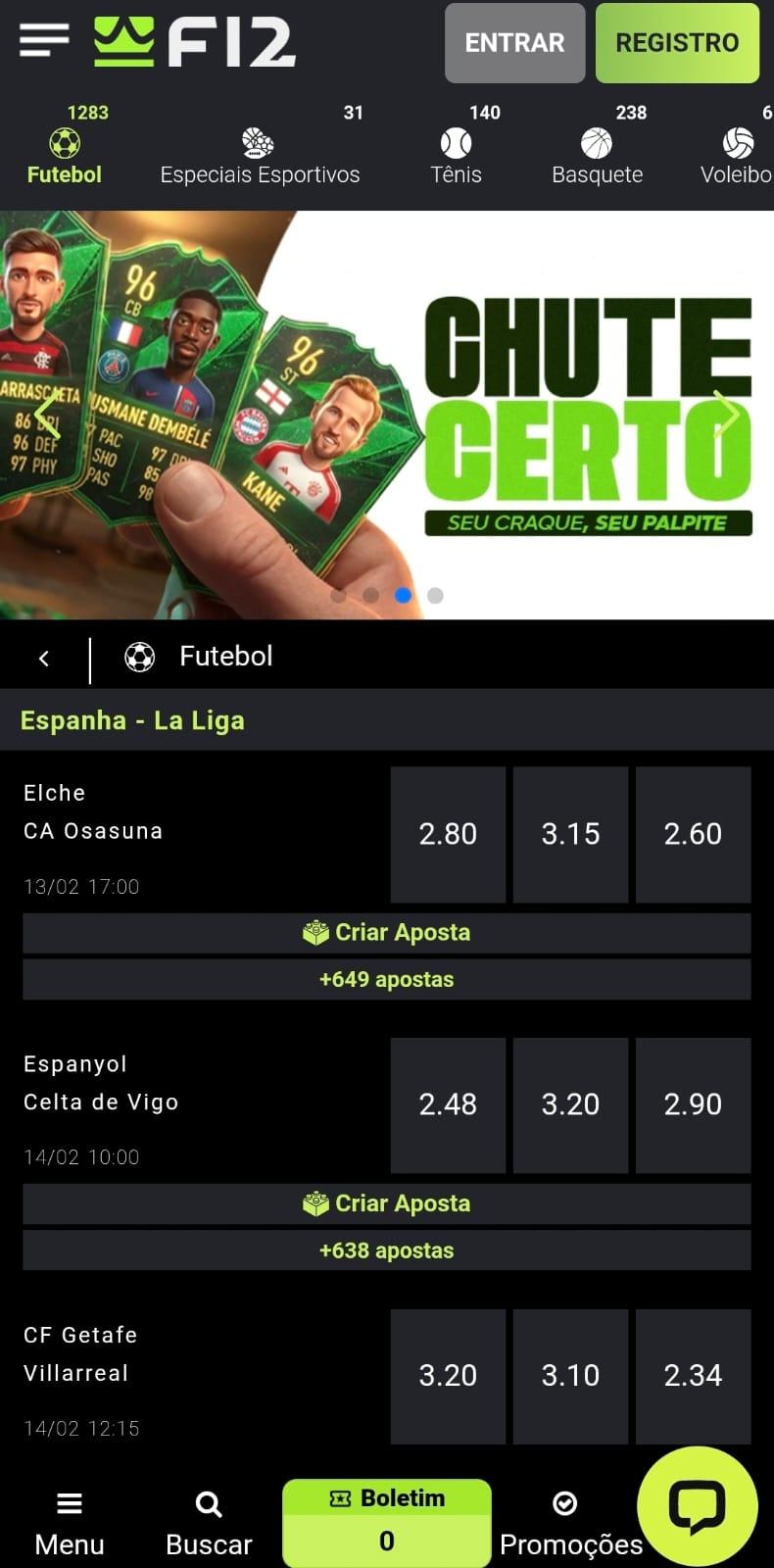Go back using the left chevron
The height and width of the screenshot is (1568, 774).
coord(43,657)
